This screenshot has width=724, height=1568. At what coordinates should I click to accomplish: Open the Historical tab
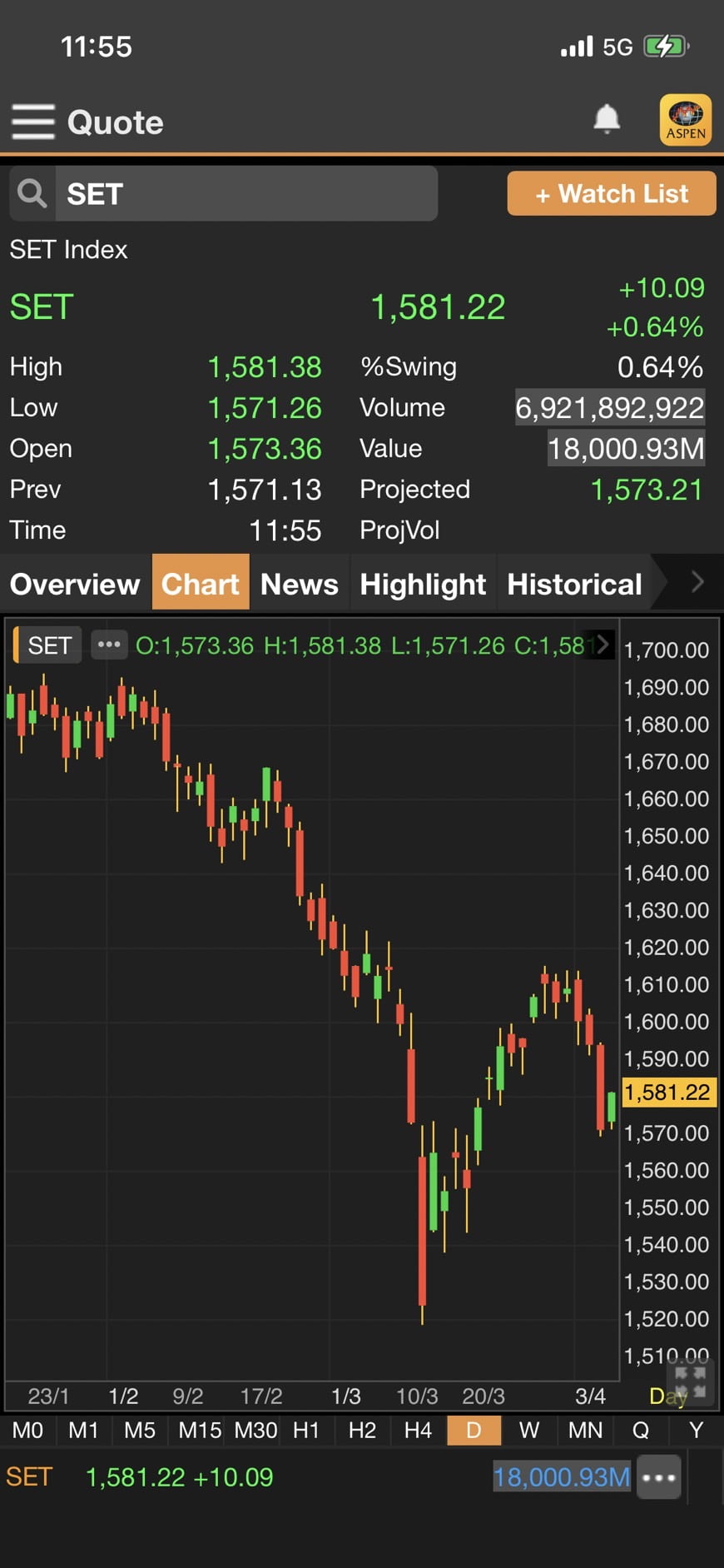click(x=574, y=584)
